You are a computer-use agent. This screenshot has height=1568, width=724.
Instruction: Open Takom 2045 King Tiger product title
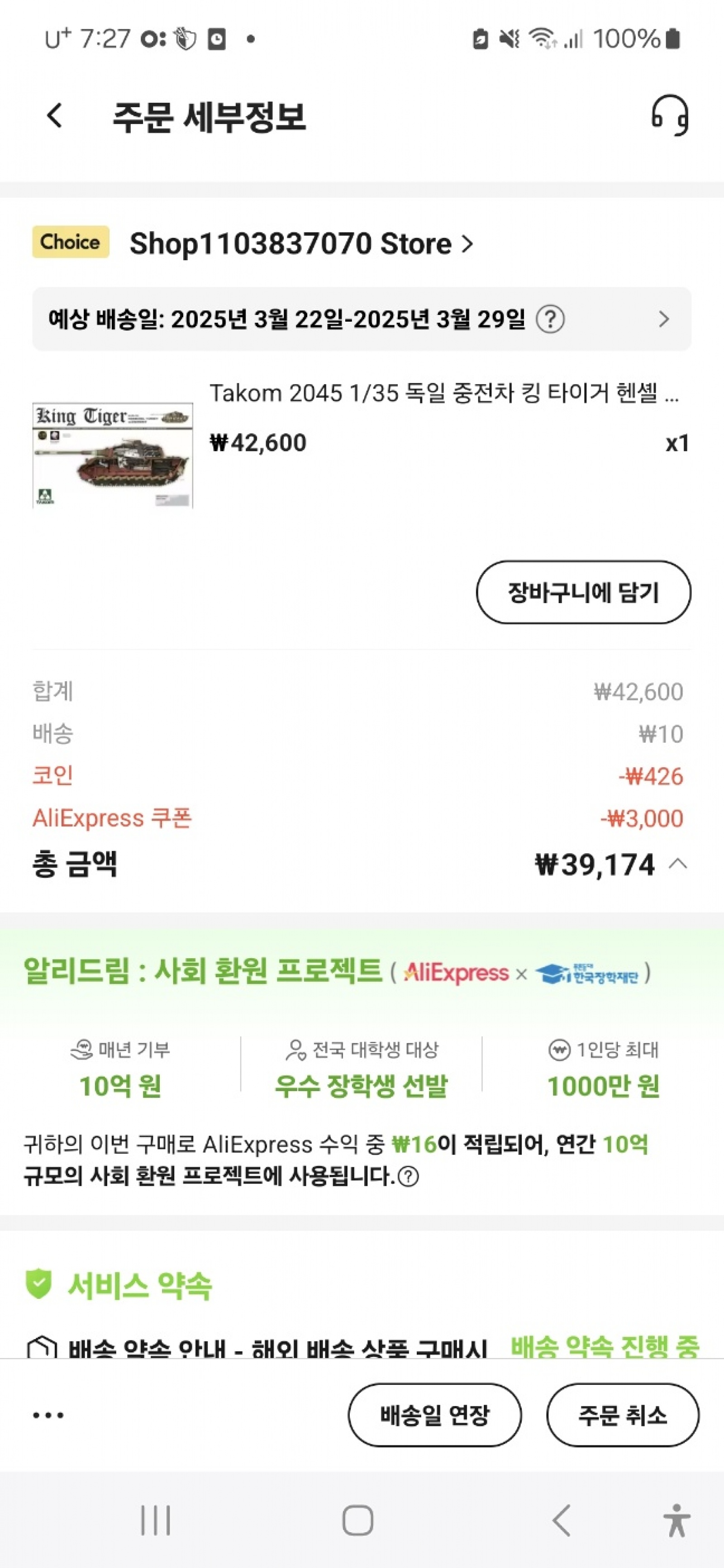pyautogui.click(x=443, y=393)
